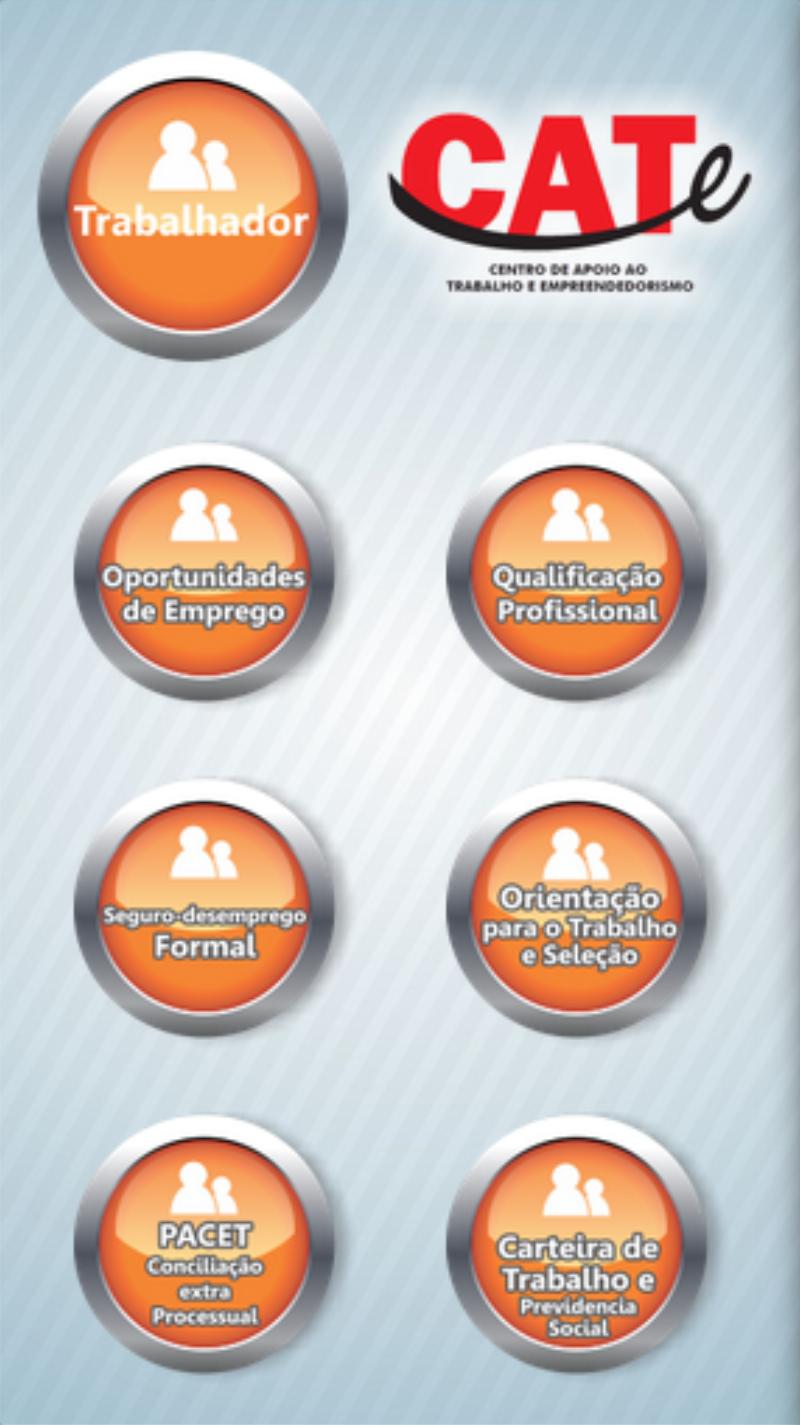Open Carteira de Trabalho e Previdência Social
The width and height of the screenshot is (800, 1425).
577,1244
